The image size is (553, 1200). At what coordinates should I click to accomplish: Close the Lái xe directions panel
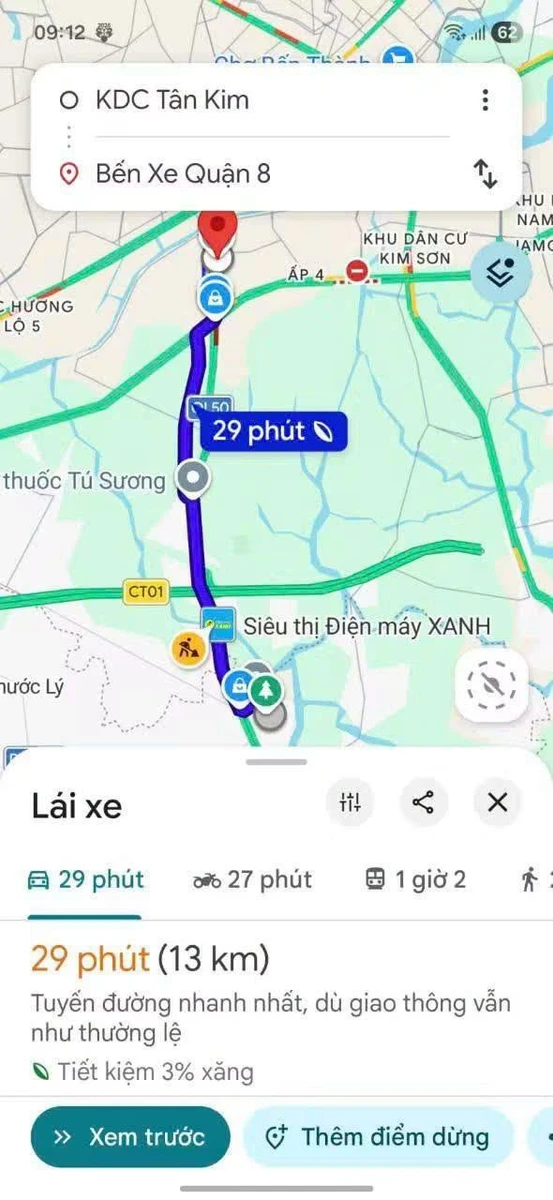click(498, 801)
